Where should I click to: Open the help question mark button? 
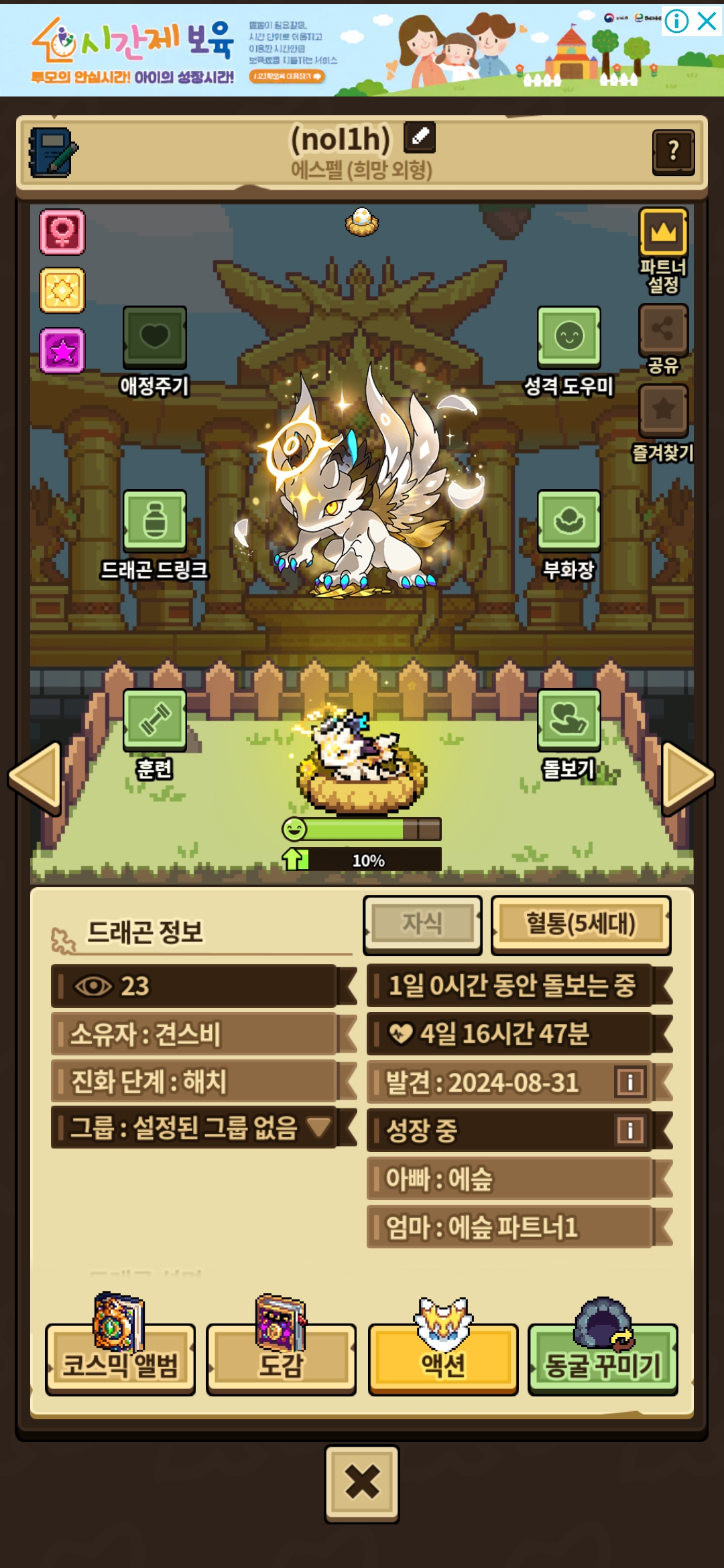click(x=673, y=152)
